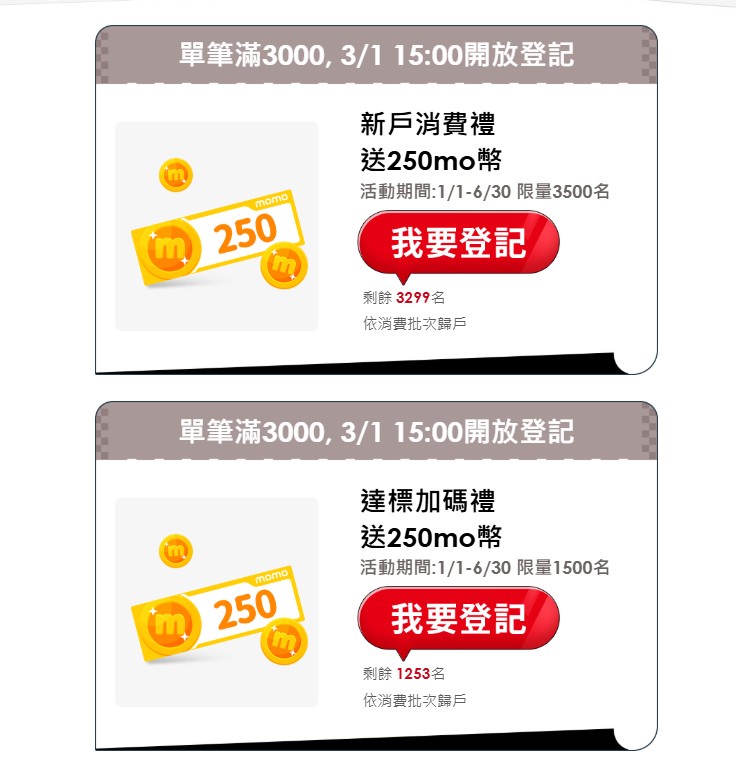The image size is (736, 770).
Task: Register for the 新戶消費禮 250 mo幣 reward
Action: [x=458, y=242]
